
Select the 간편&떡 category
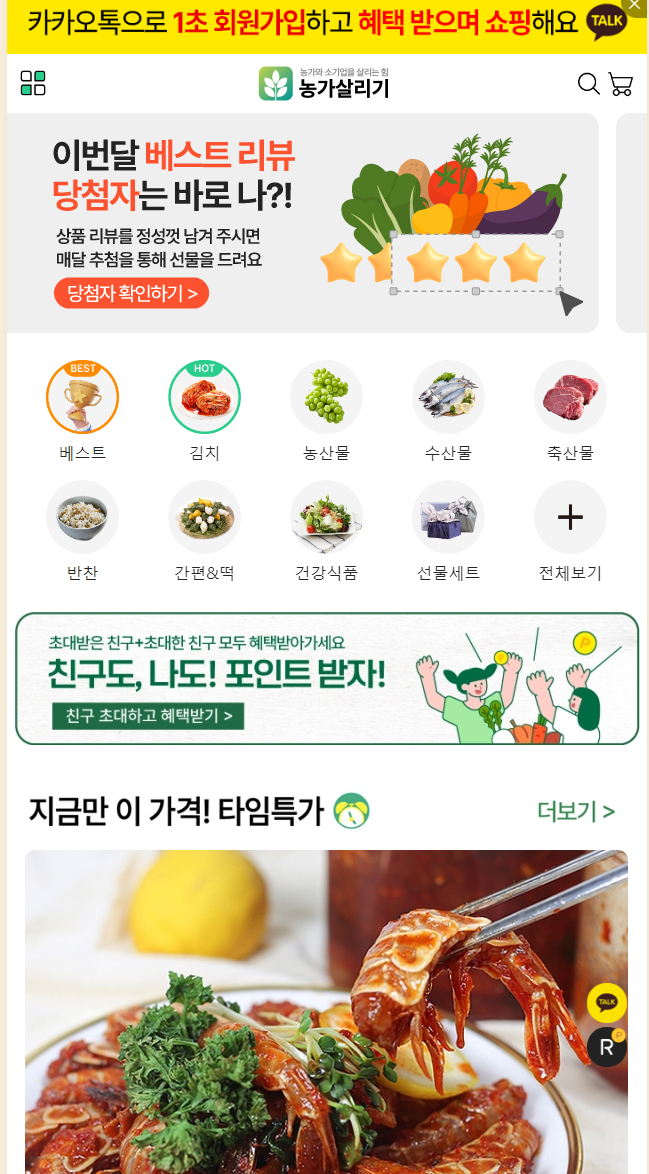click(x=204, y=517)
